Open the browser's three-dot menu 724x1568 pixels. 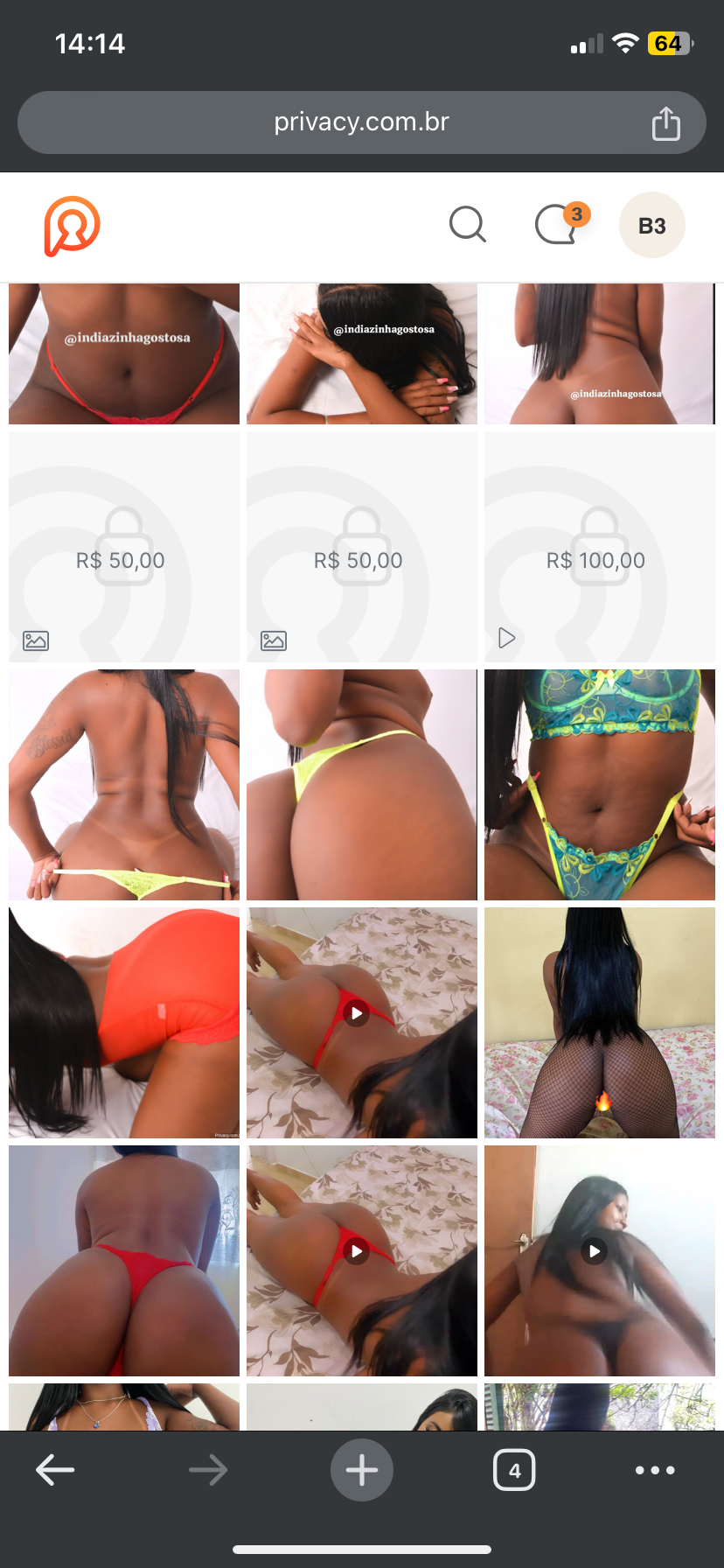click(x=655, y=1470)
